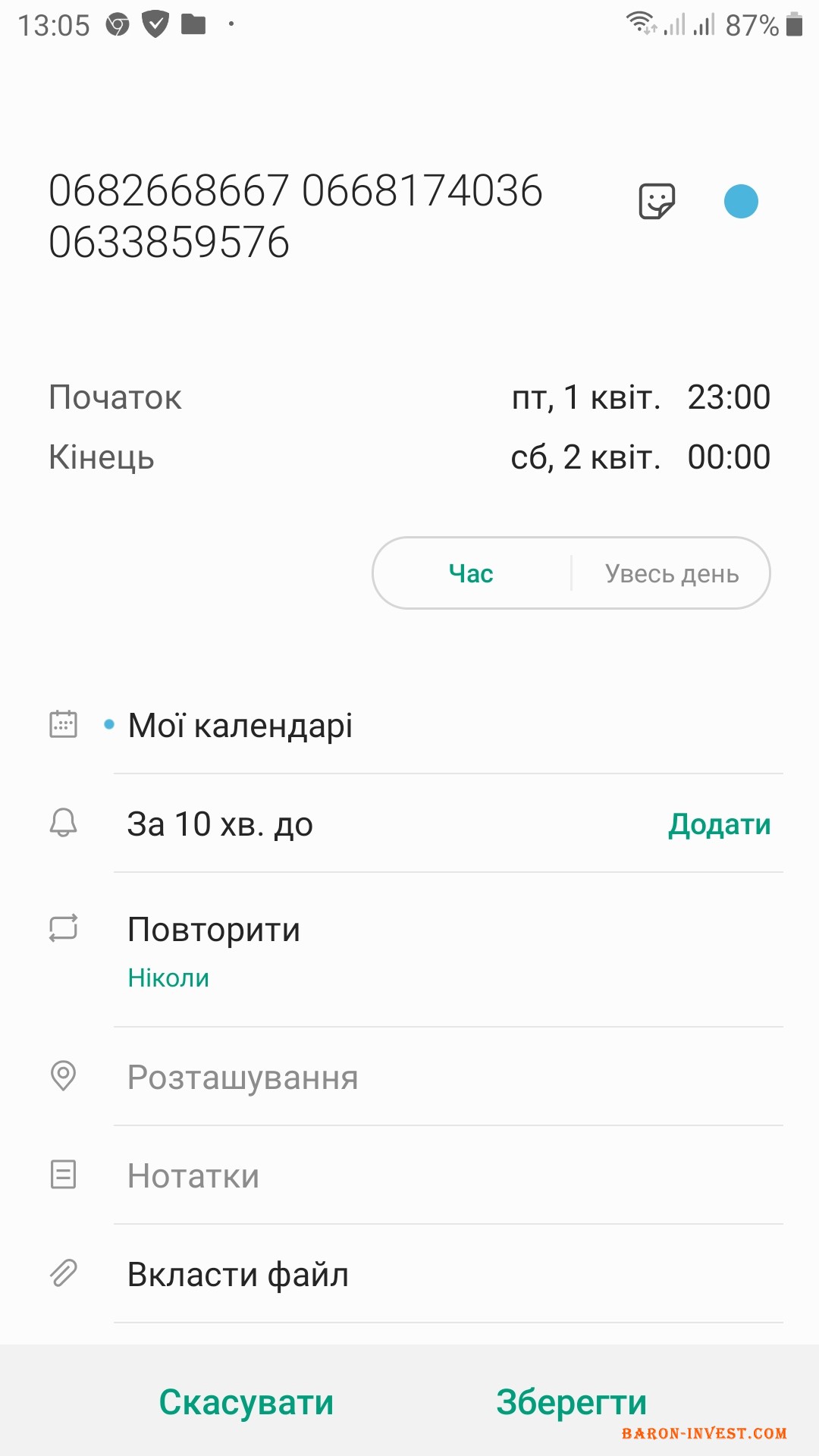
Task: Tap Вкласти файл to attach file
Action: point(237,1275)
